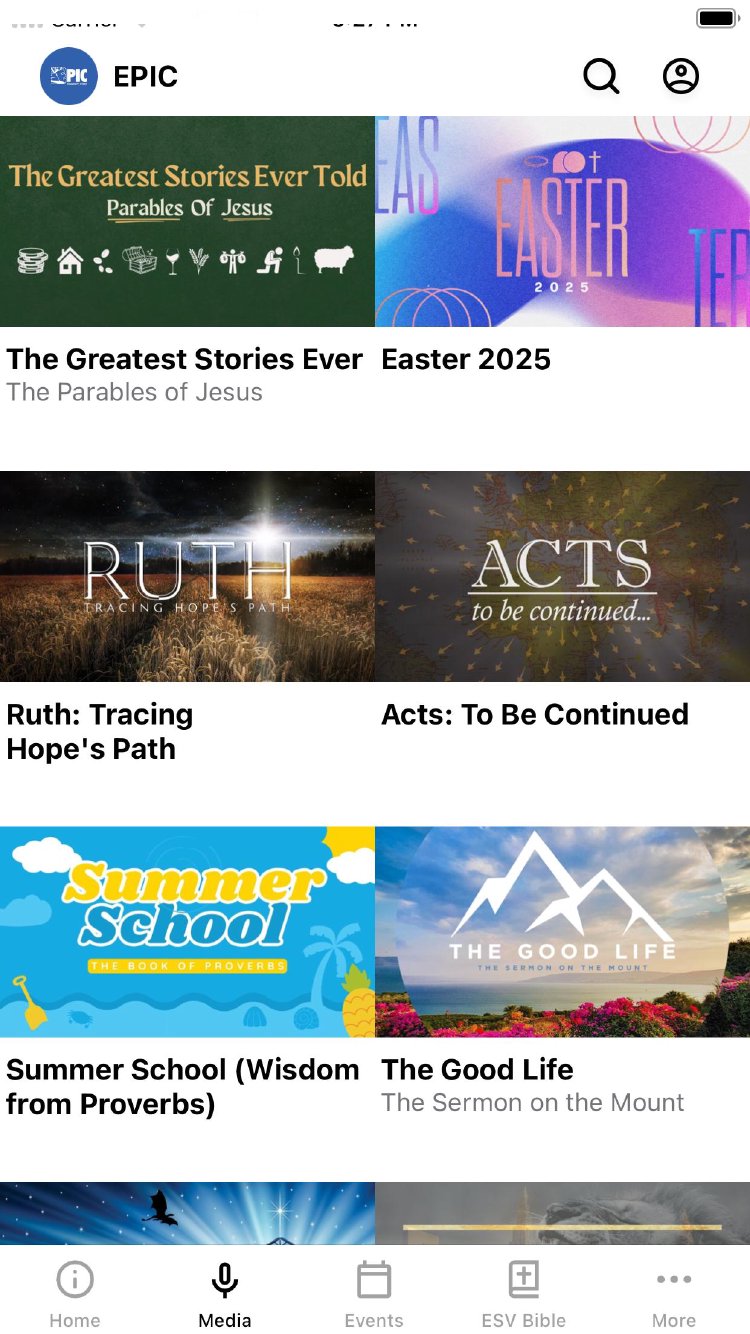Open the More tab
Viewport: 750px width, 1334px height.
(x=674, y=1294)
